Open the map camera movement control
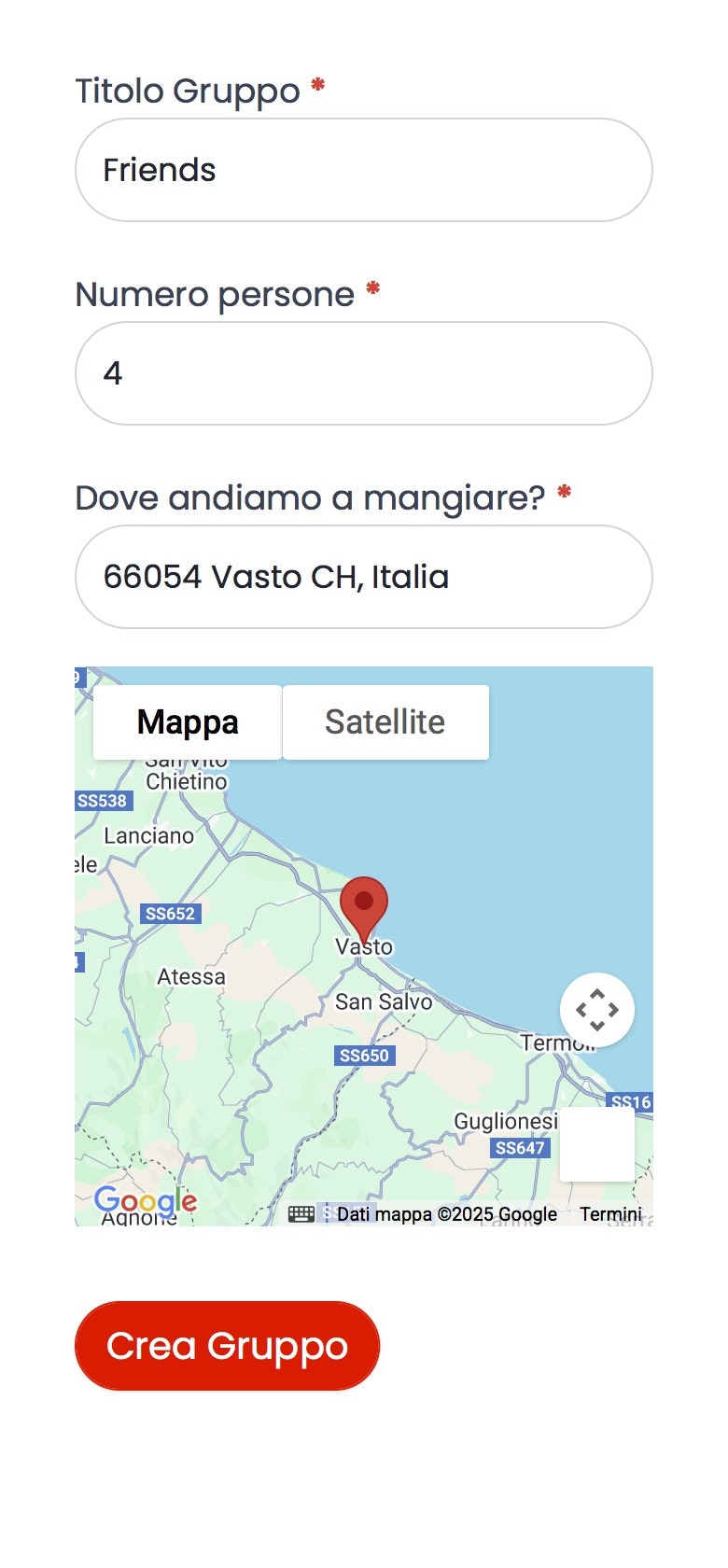 click(597, 1010)
